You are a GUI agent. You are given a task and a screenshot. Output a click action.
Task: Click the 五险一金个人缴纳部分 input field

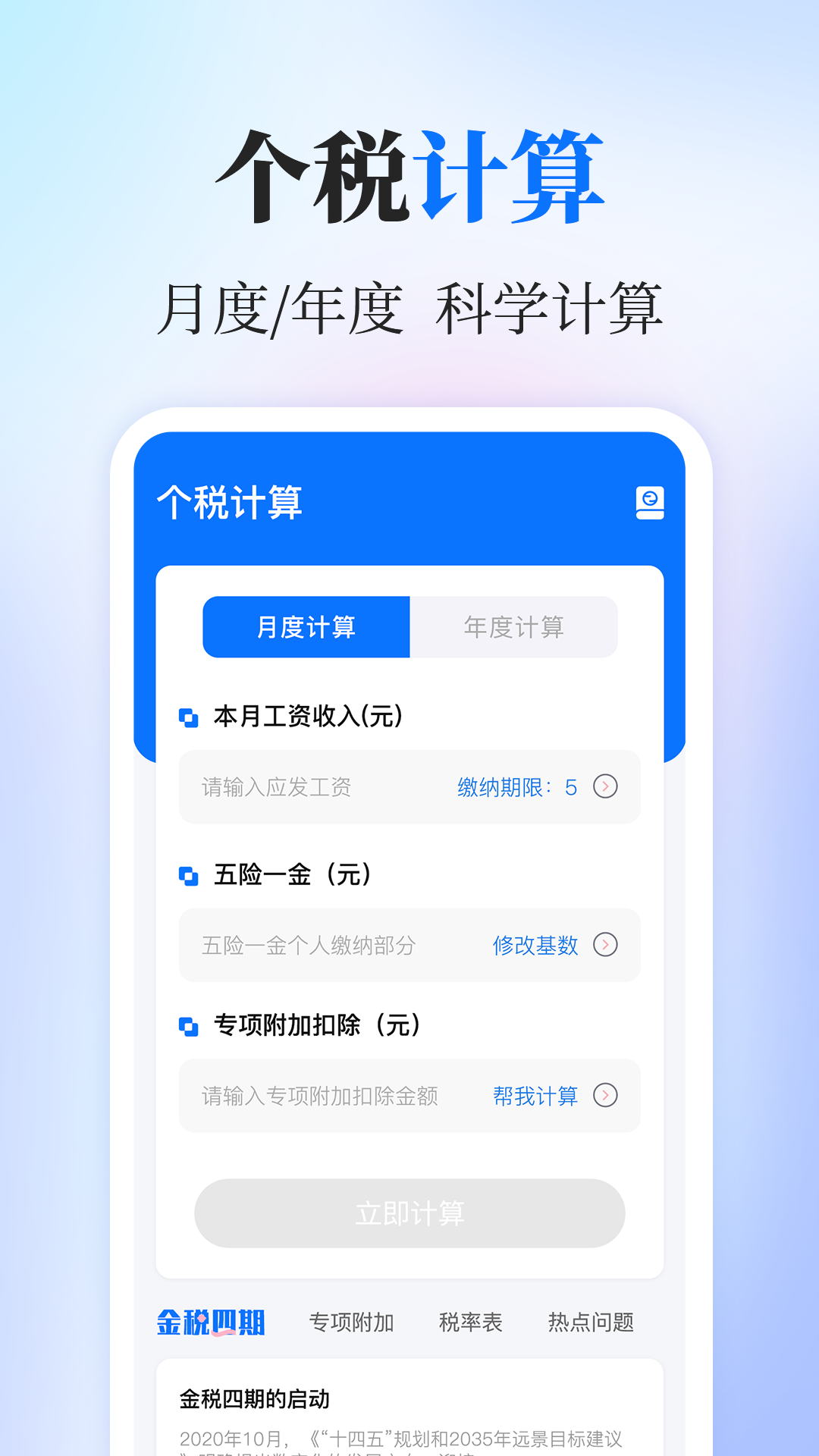303,946
